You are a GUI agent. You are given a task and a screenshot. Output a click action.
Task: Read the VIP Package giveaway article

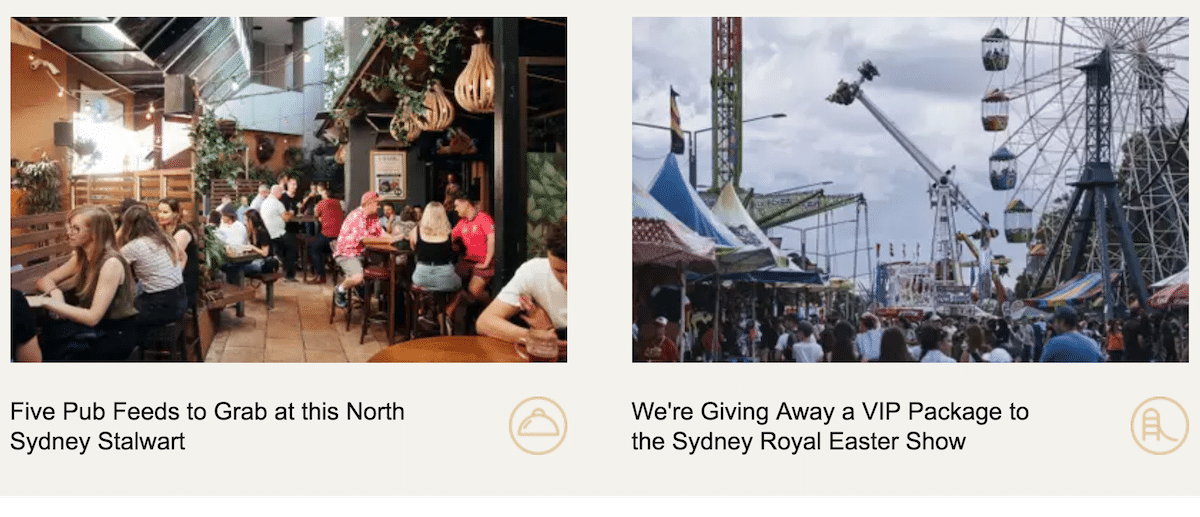(829, 425)
